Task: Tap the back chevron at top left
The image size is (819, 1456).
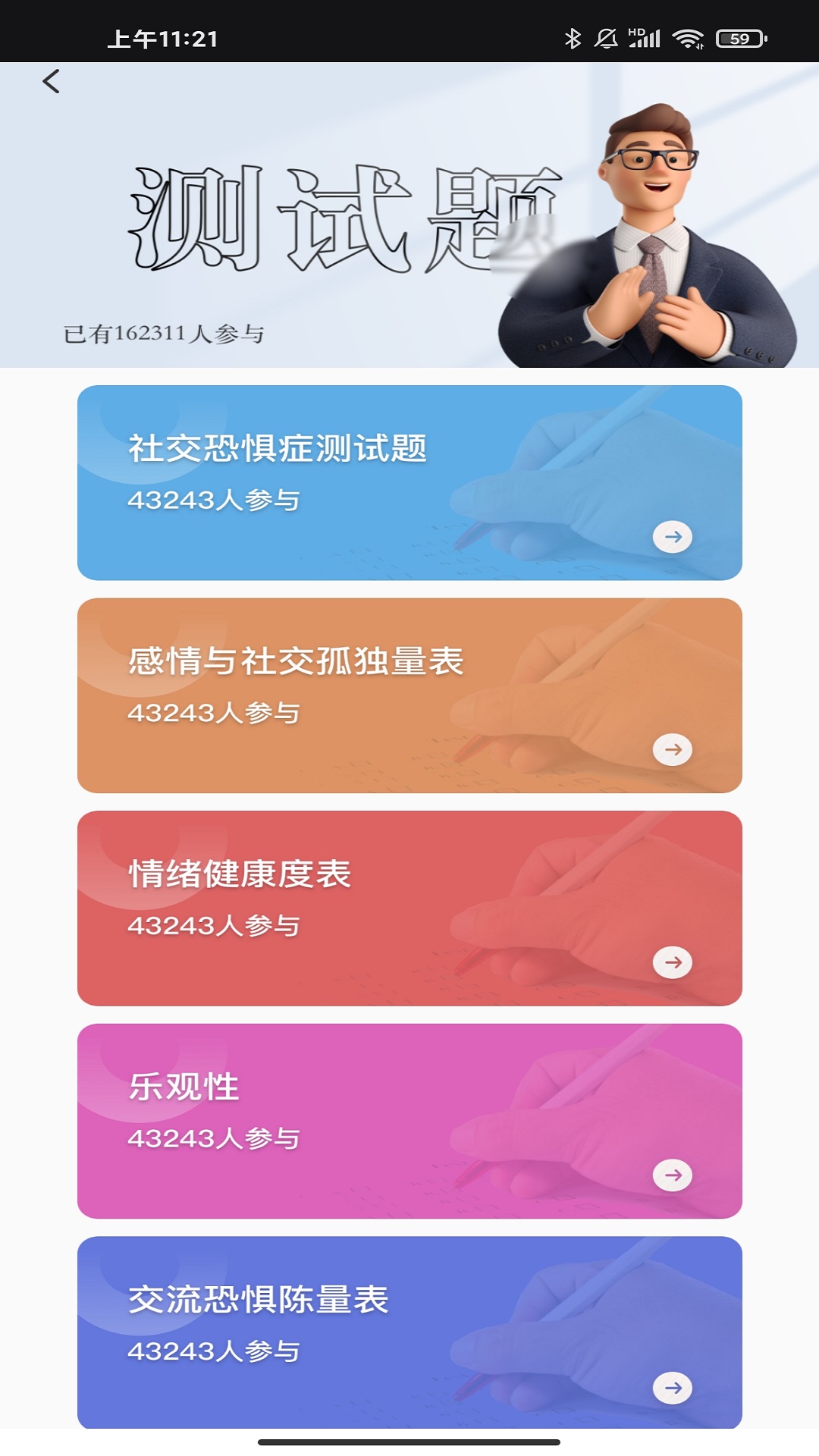Action: pos(52,80)
